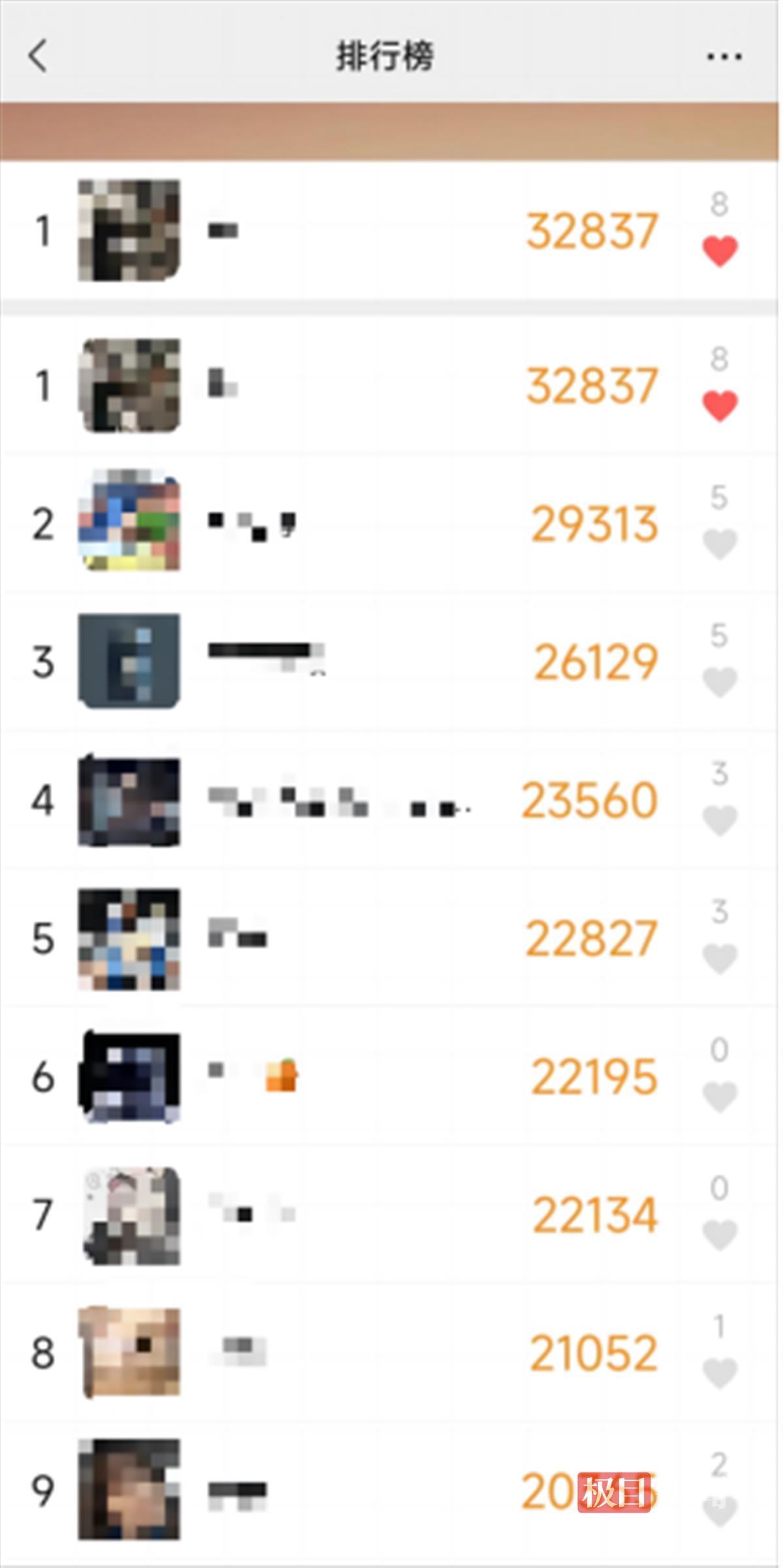The width and height of the screenshot is (783, 1568).
Task: Like the rank 4 entry with 23560
Action: (x=720, y=820)
